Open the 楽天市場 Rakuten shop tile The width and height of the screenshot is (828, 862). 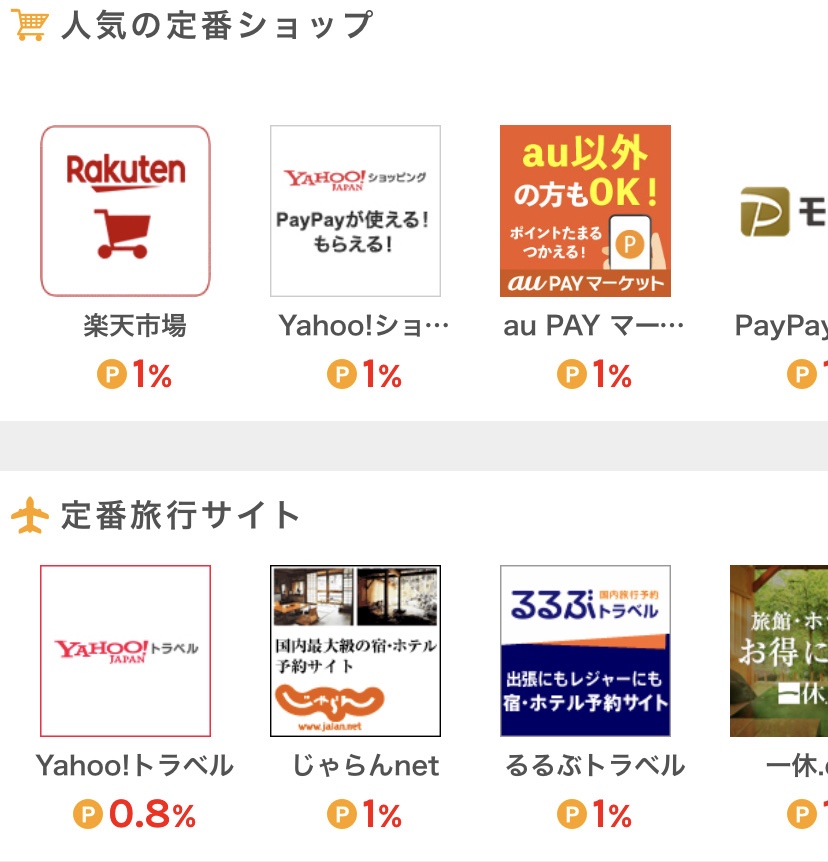point(125,211)
